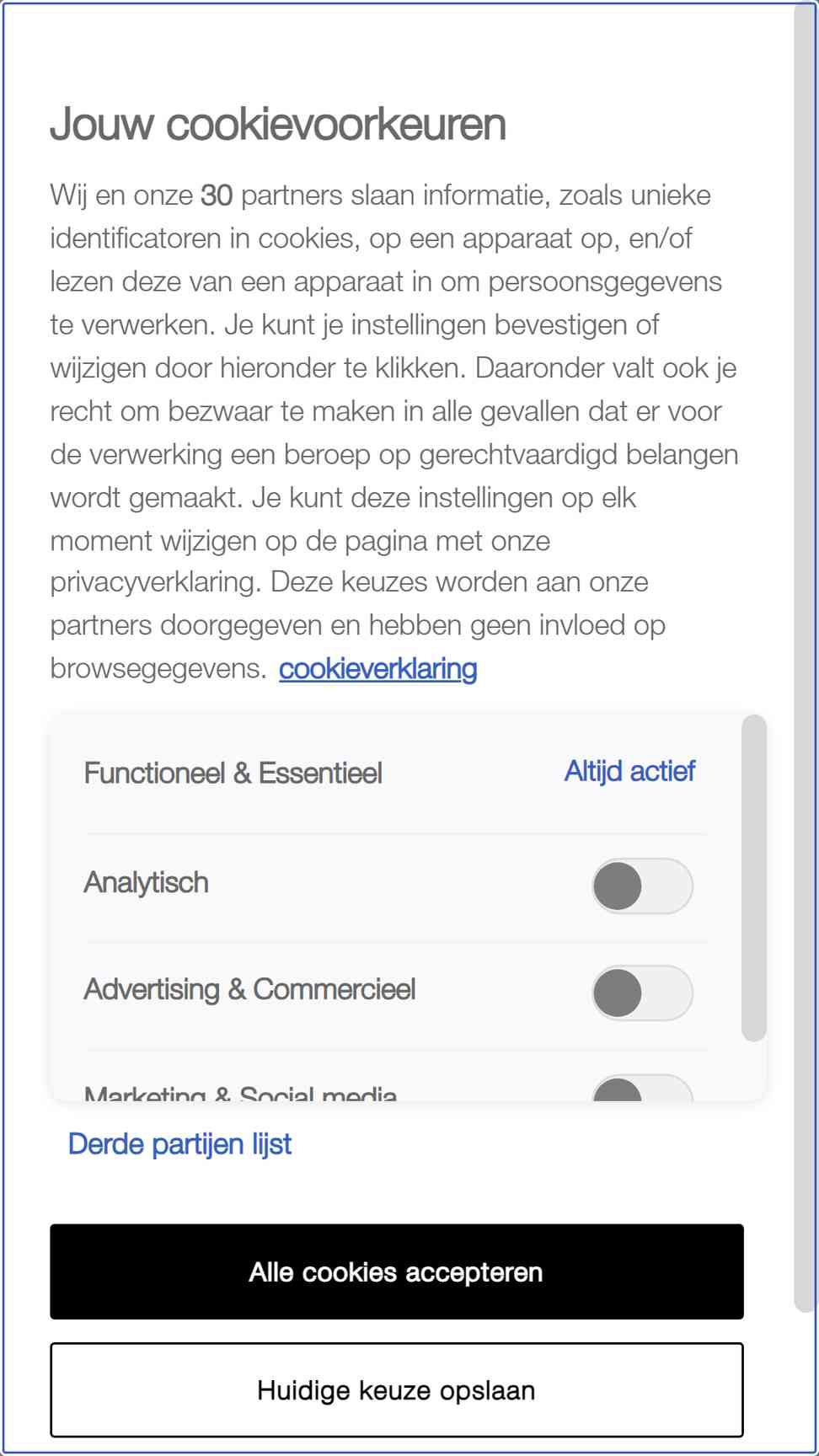Image resolution: width=819 pixels, height=1456 pixels.
Task: Turn on Advertising & Commercieel toggle
Action: coord(642,993)
